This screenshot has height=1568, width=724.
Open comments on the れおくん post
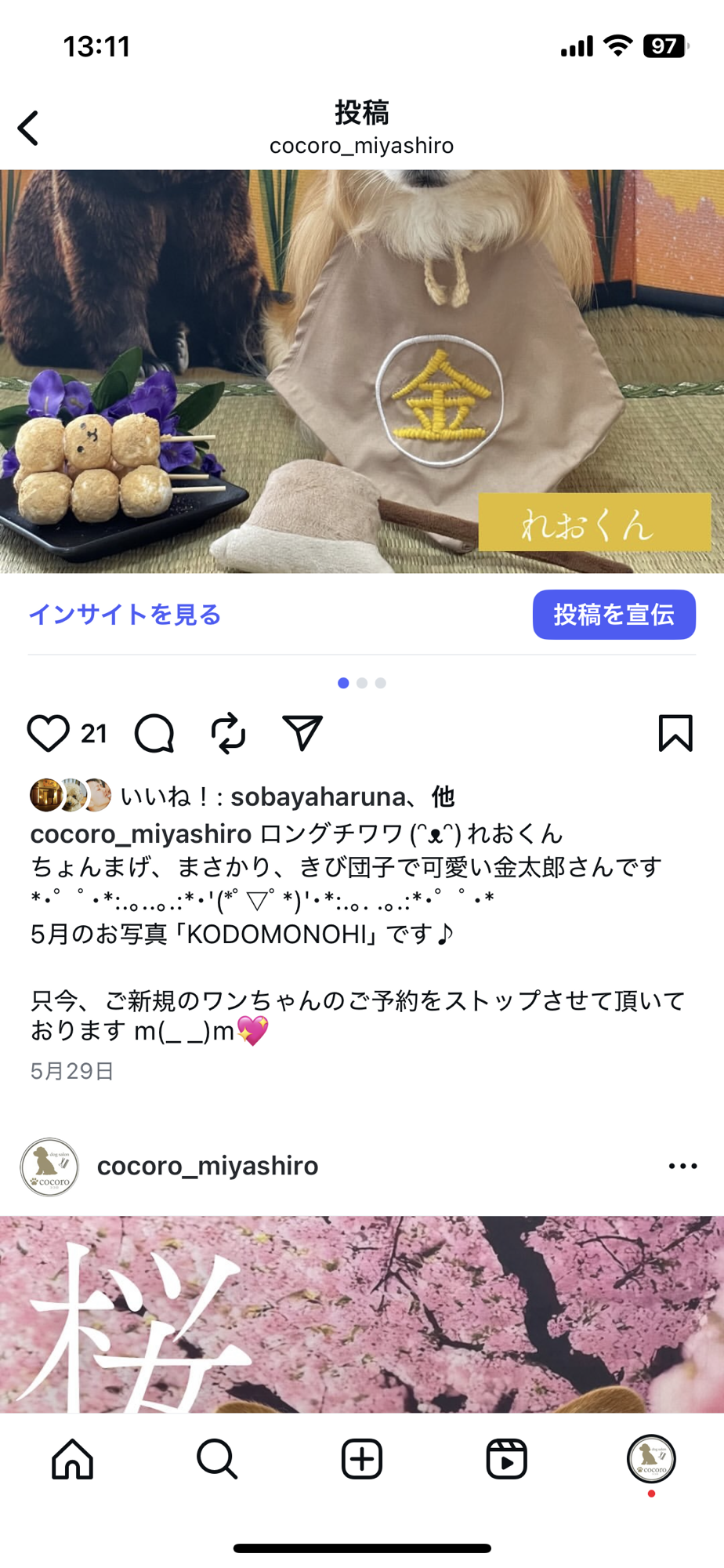pos(154,734)
